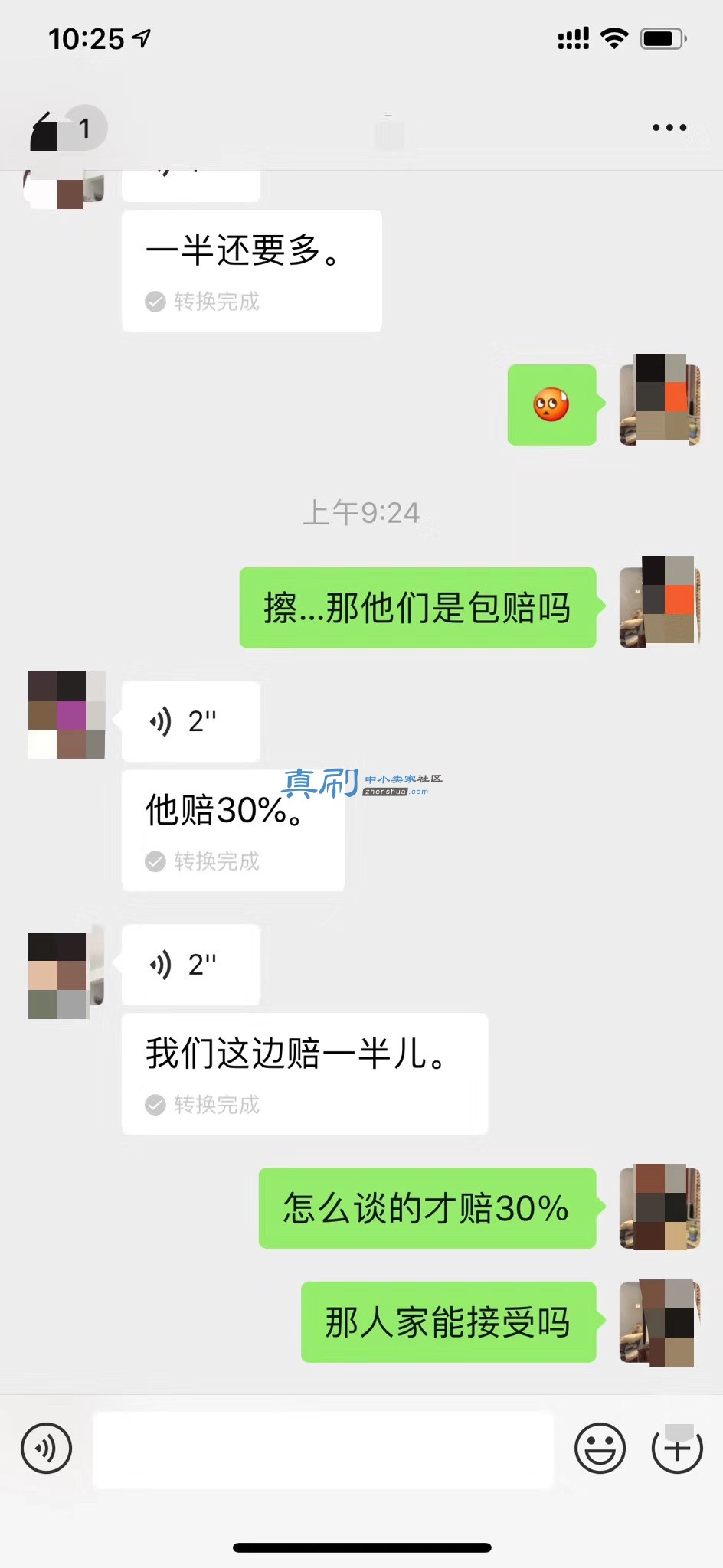
Task: Play the voice message above 我们这边赔一半儿
Action: point(191,965)
